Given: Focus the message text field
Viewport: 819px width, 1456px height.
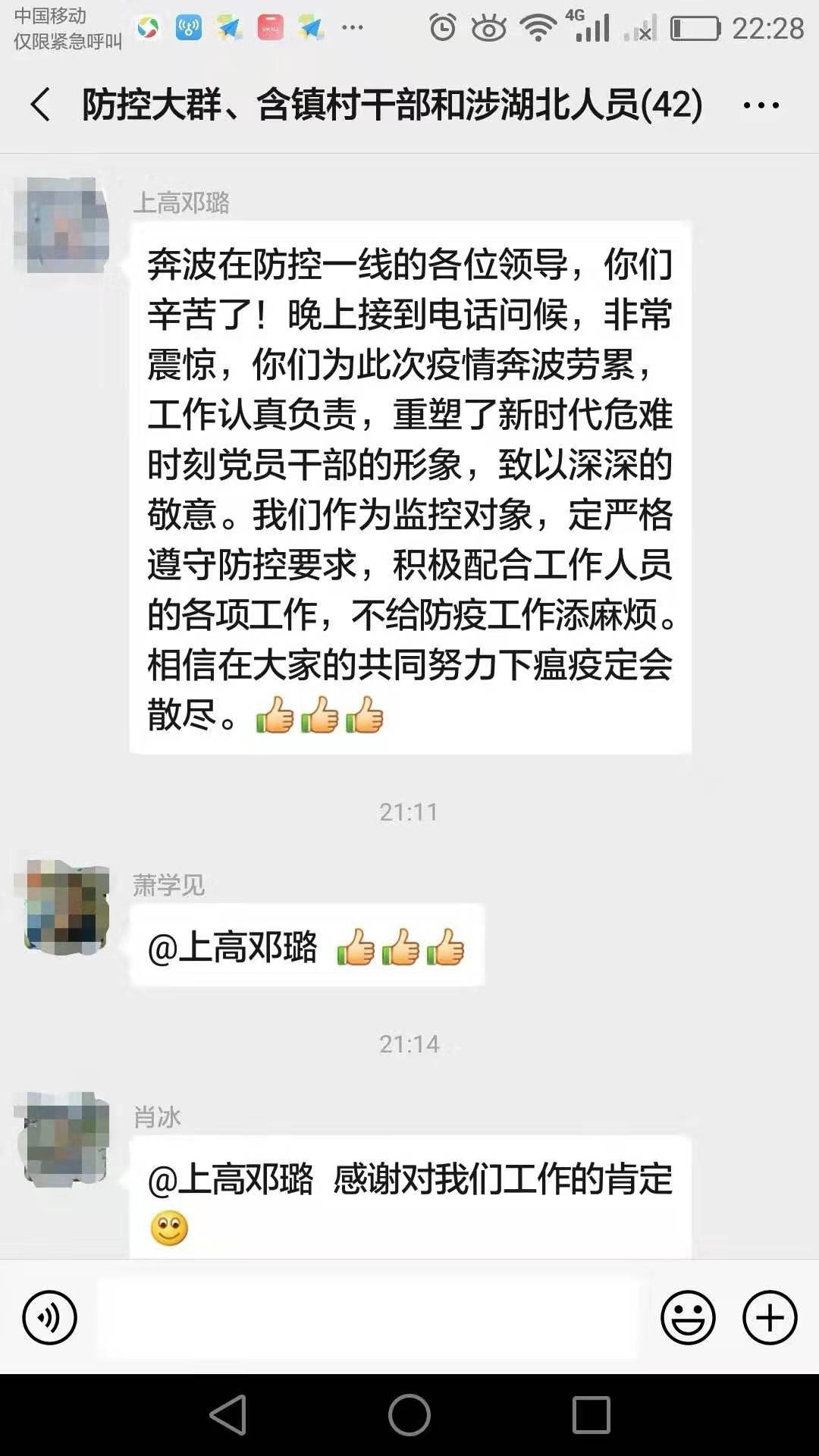Looking at the screenshot, I should click(x=368, y=1318).
